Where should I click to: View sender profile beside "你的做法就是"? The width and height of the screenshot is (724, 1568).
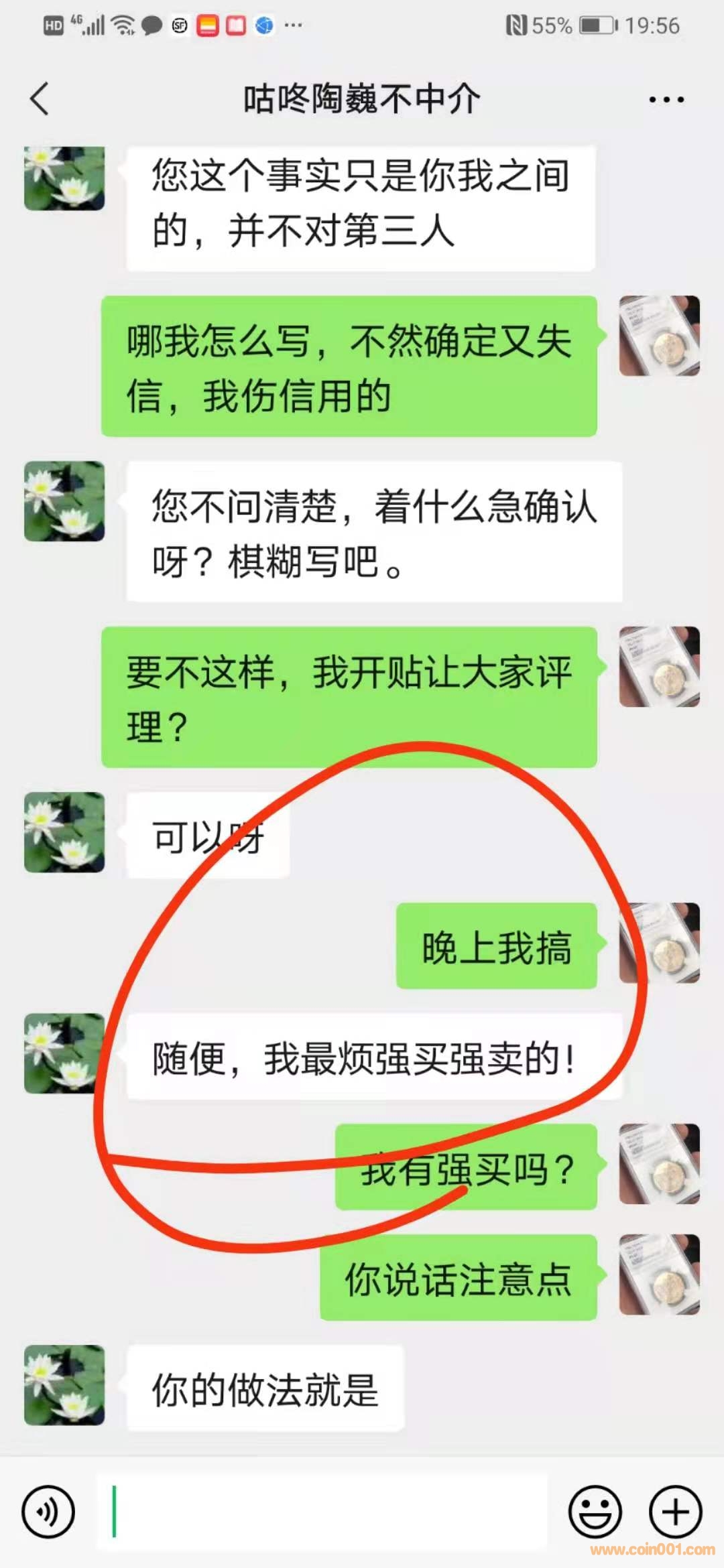(x=64, y=1385)
